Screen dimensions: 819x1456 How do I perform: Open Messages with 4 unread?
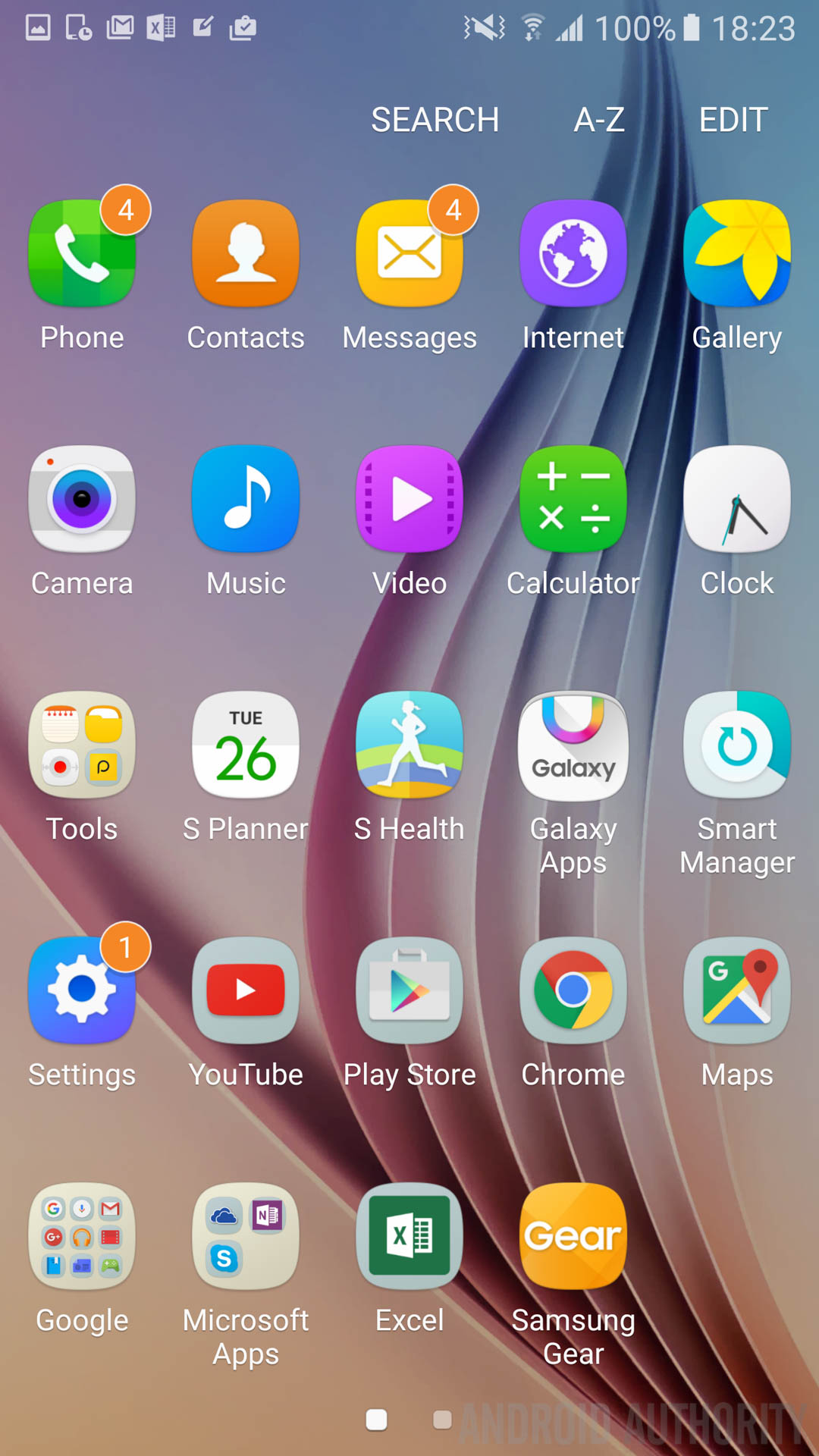pos(409,254)
